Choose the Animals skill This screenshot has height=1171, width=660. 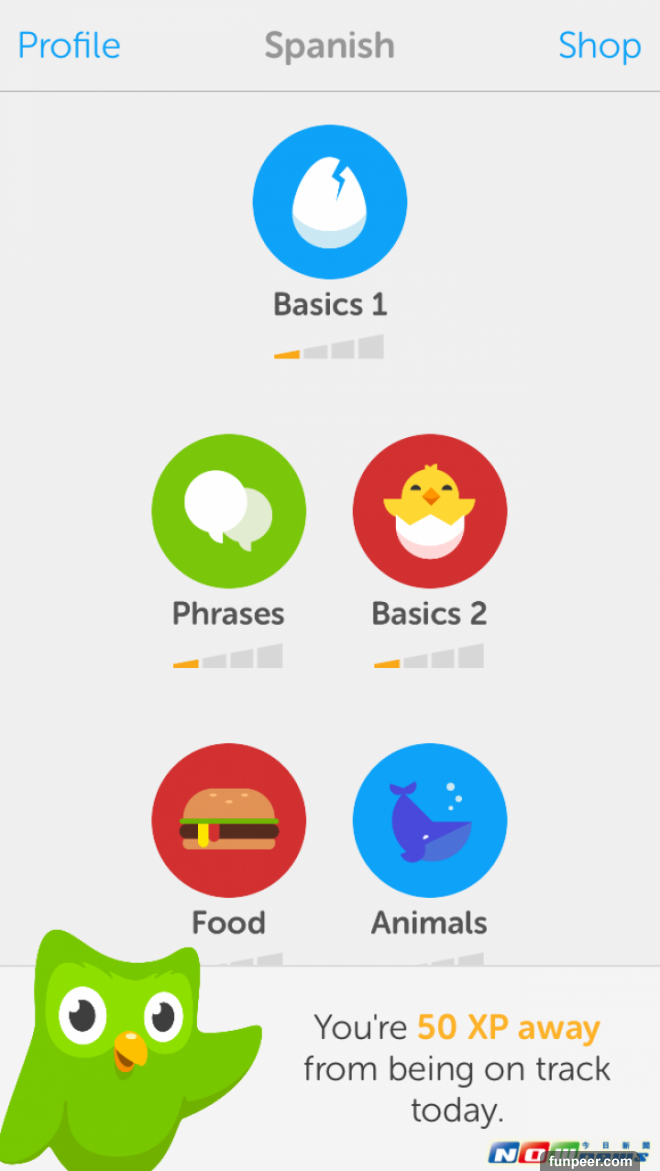(x=429, y=821)
